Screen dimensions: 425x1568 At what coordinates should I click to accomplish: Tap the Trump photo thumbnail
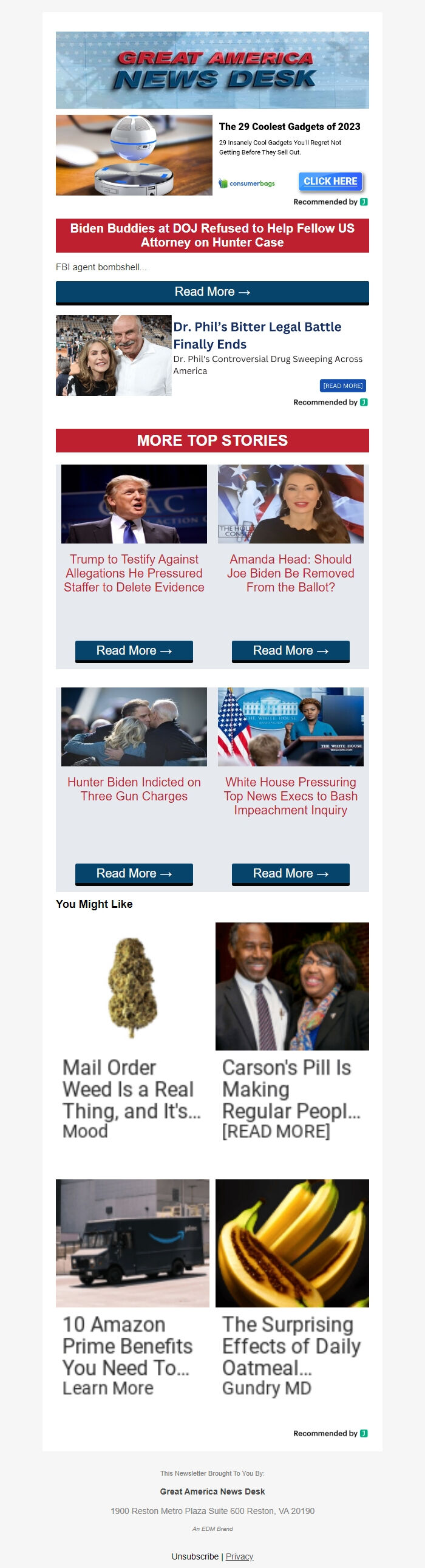click(x=134, y=504)
